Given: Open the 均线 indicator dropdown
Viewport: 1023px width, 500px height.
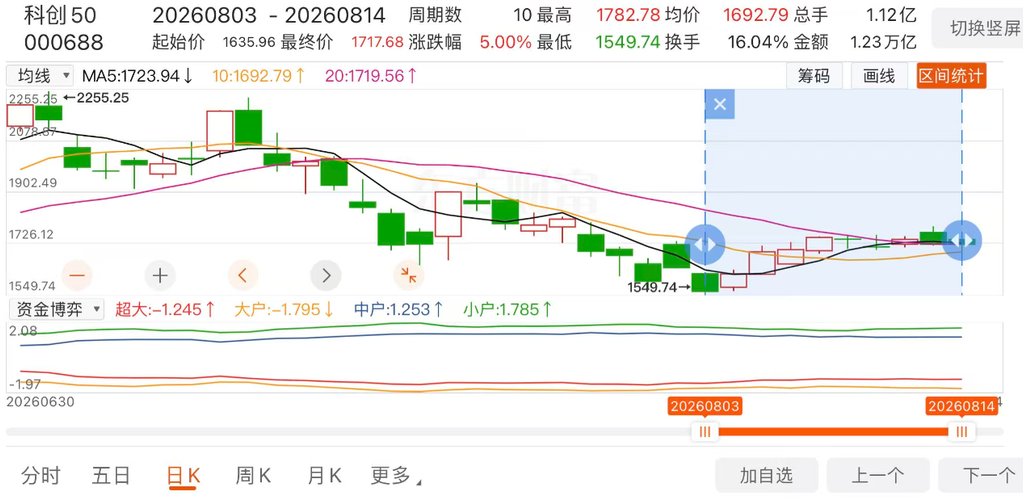Looking at the screenshot, I should tap(40, 76).
